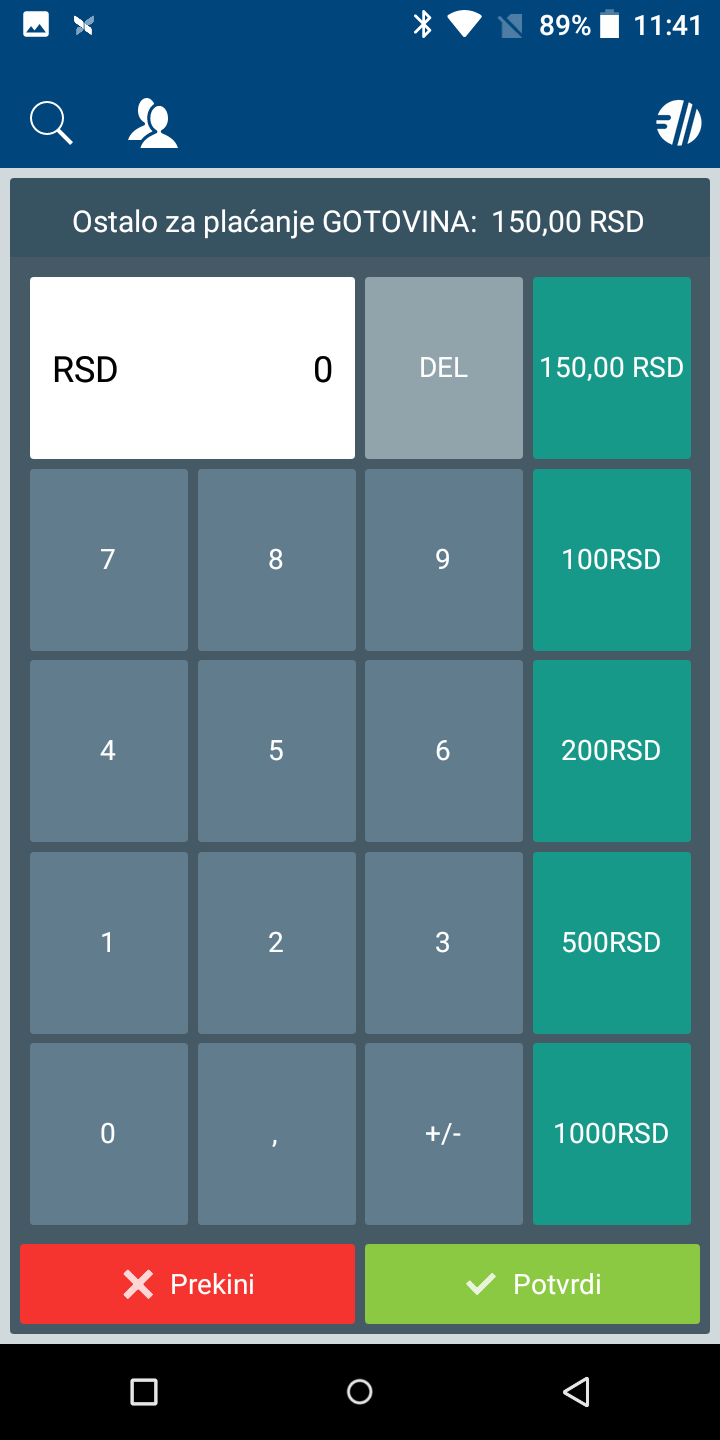Confirm the payment with Potvrdi
The width and height of the screenshot is (720, 1440).
(x=532, y=1284)
